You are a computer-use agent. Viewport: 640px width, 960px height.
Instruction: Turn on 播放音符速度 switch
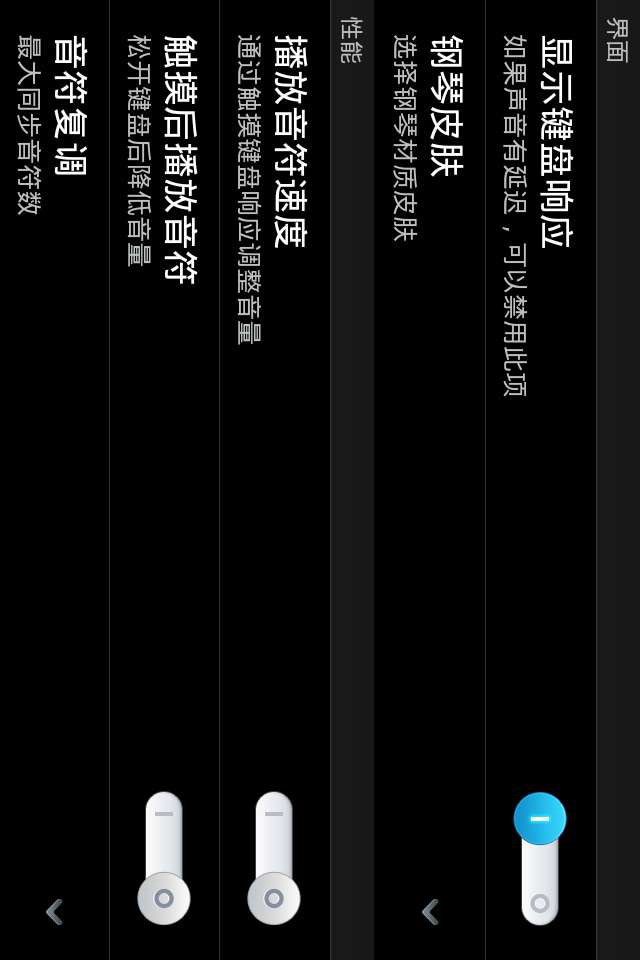(x=274, y=858)
